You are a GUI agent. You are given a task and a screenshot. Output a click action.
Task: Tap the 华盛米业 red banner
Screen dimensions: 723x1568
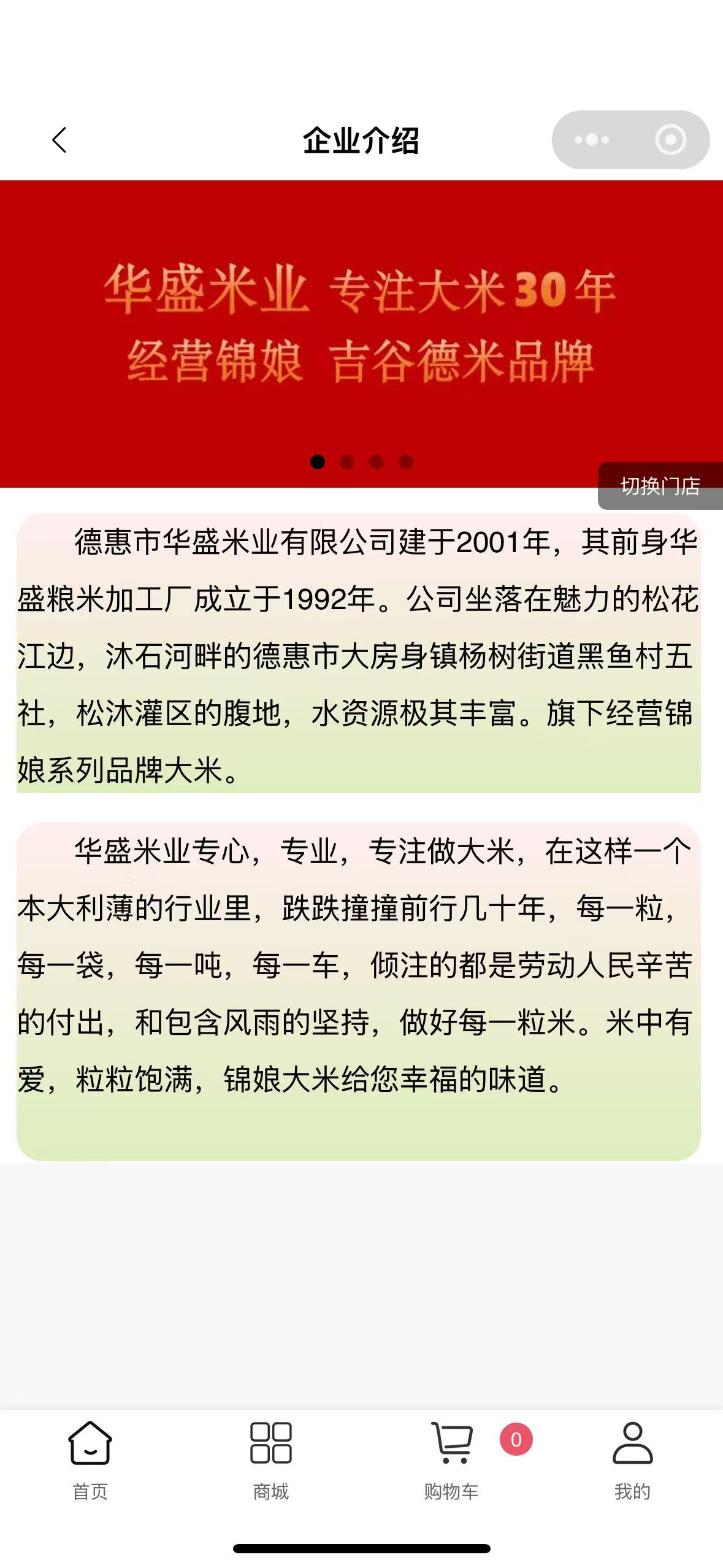(361, 325)
